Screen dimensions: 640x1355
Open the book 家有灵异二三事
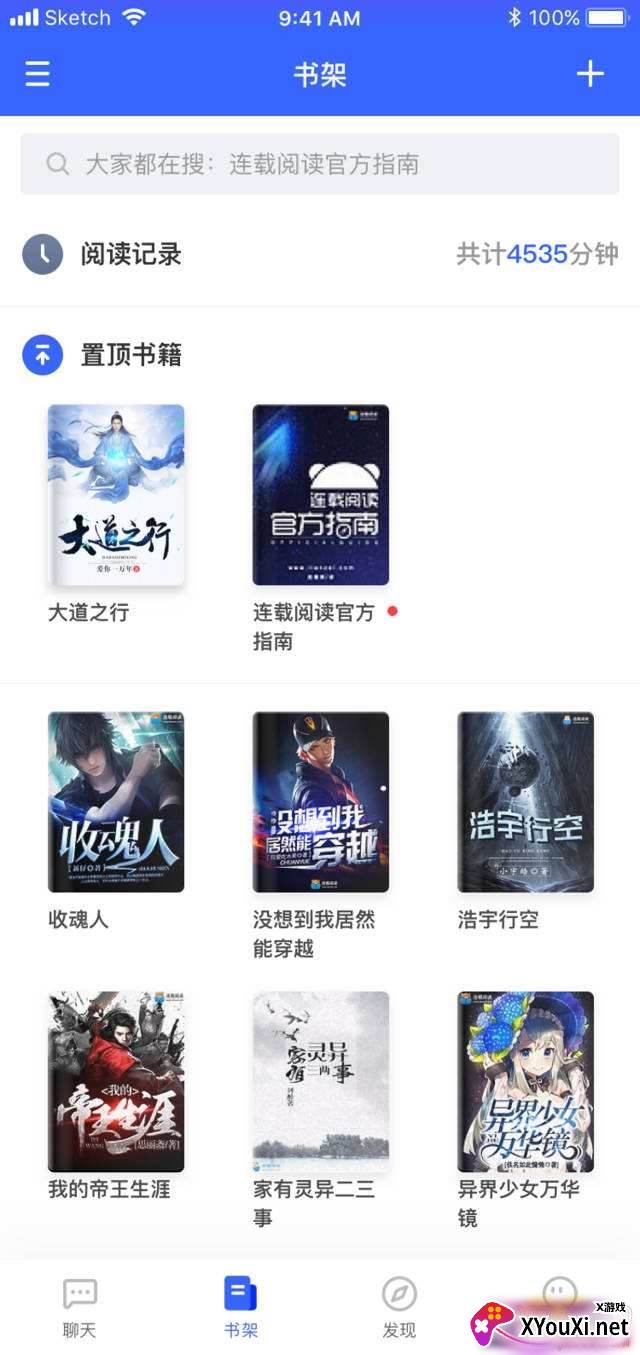point(320,1081)
